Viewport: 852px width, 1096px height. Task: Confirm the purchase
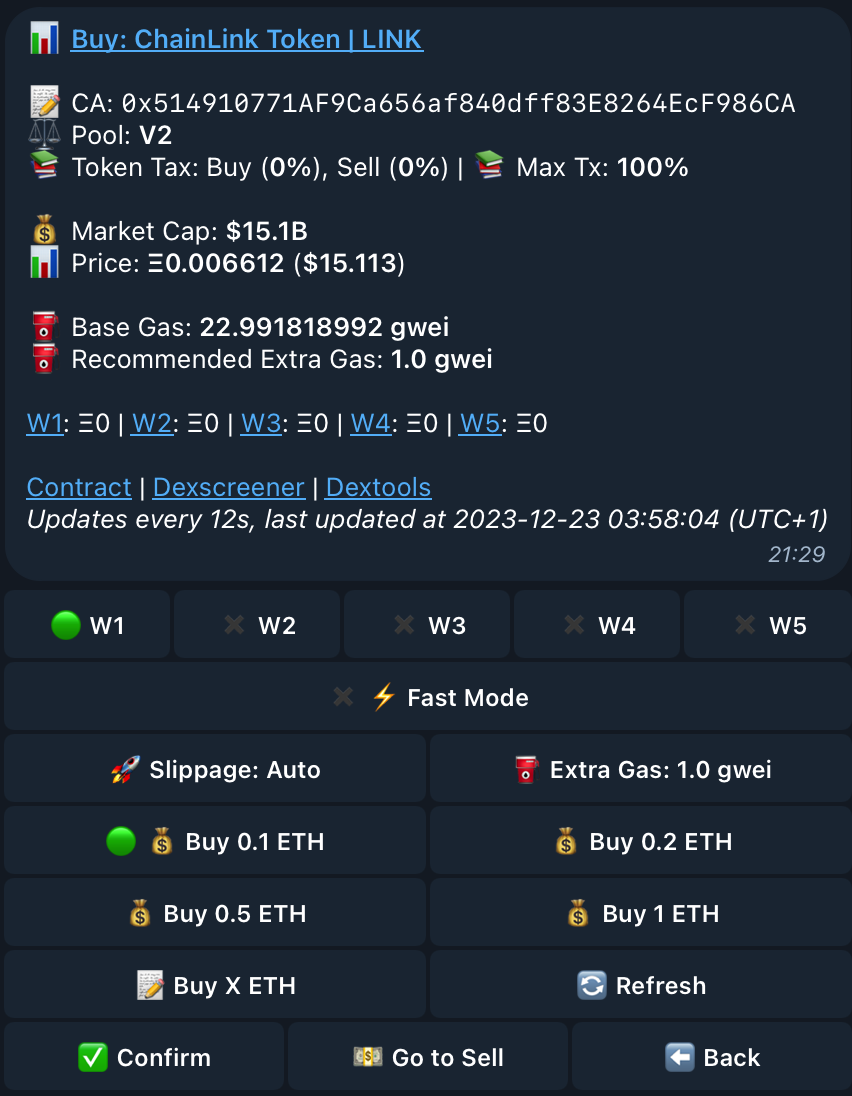click(x=144, y=1058)
